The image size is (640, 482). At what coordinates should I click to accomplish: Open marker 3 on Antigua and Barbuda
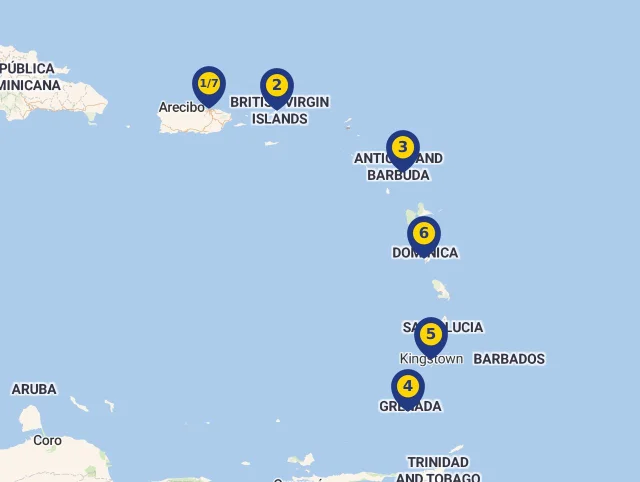(x=402, y=148)
